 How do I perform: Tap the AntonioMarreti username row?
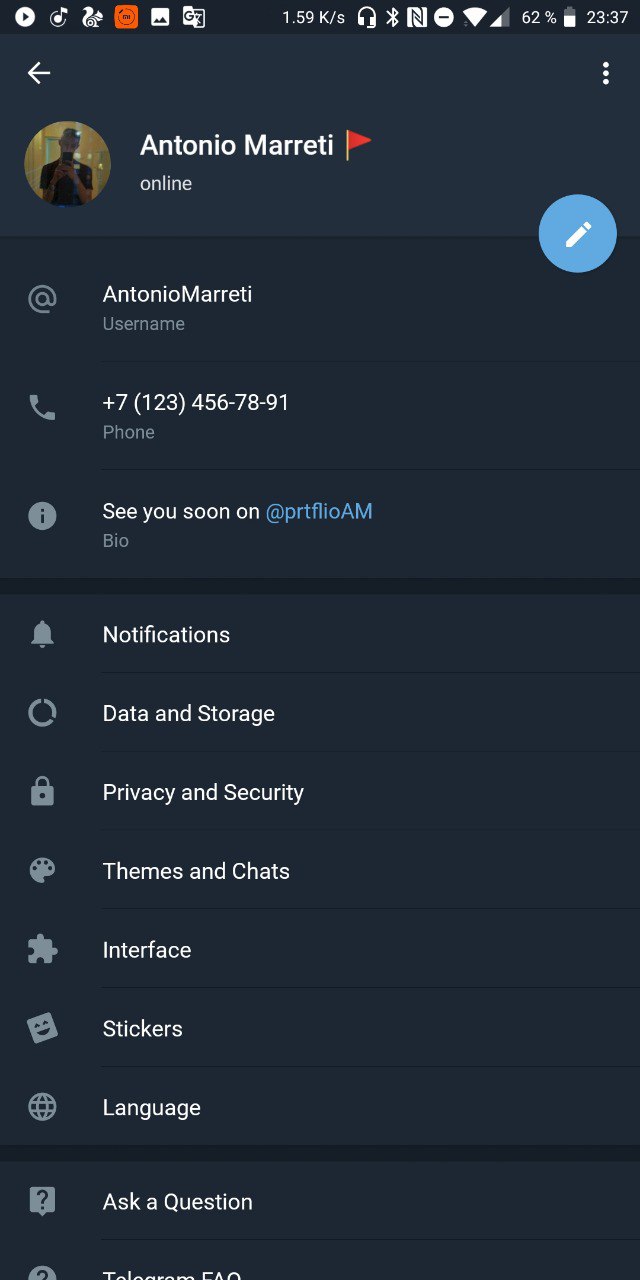(x=320, y=307)
